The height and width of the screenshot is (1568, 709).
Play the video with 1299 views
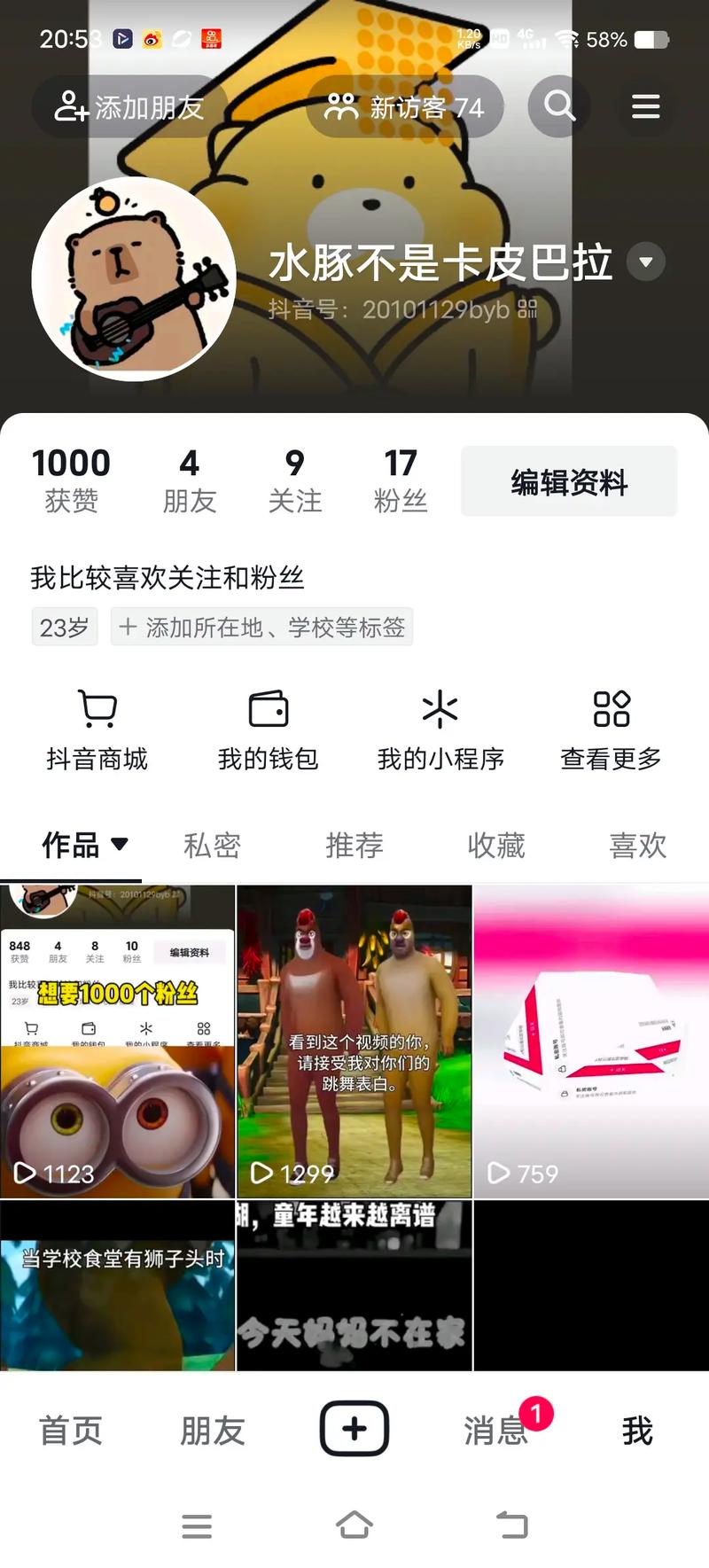tap(354, 1041)
